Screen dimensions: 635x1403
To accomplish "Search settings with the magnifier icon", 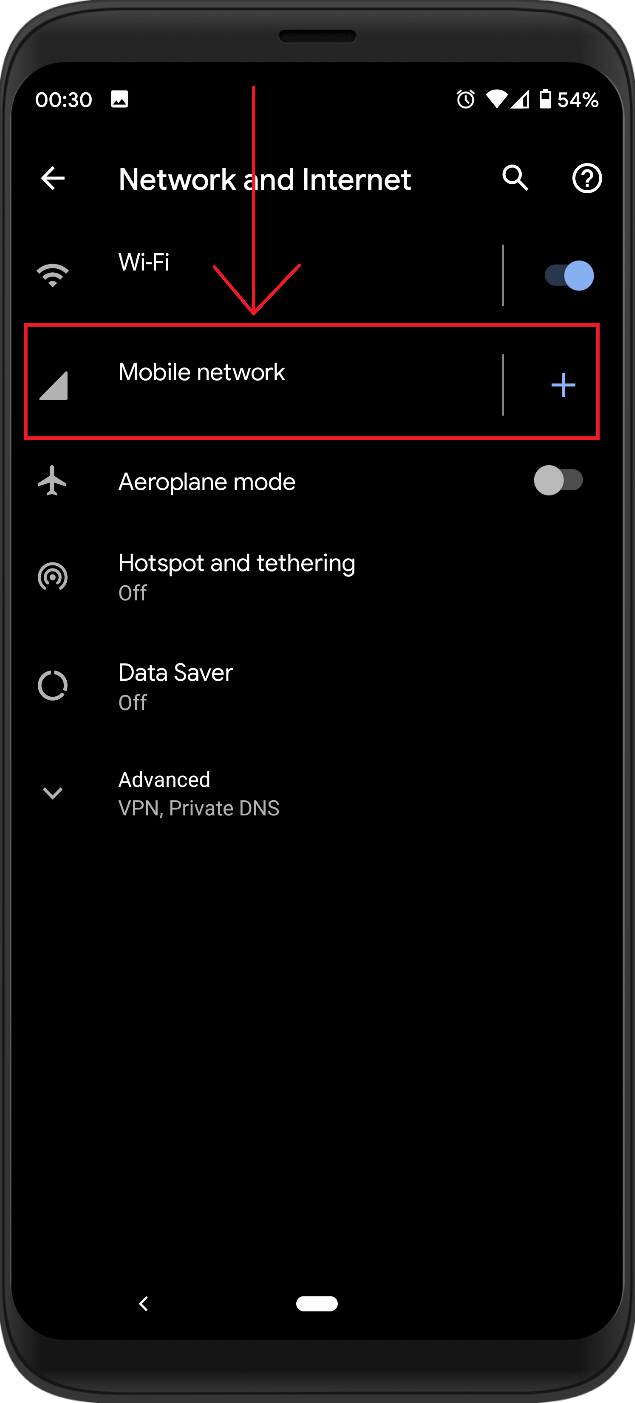I will point(515,179).
